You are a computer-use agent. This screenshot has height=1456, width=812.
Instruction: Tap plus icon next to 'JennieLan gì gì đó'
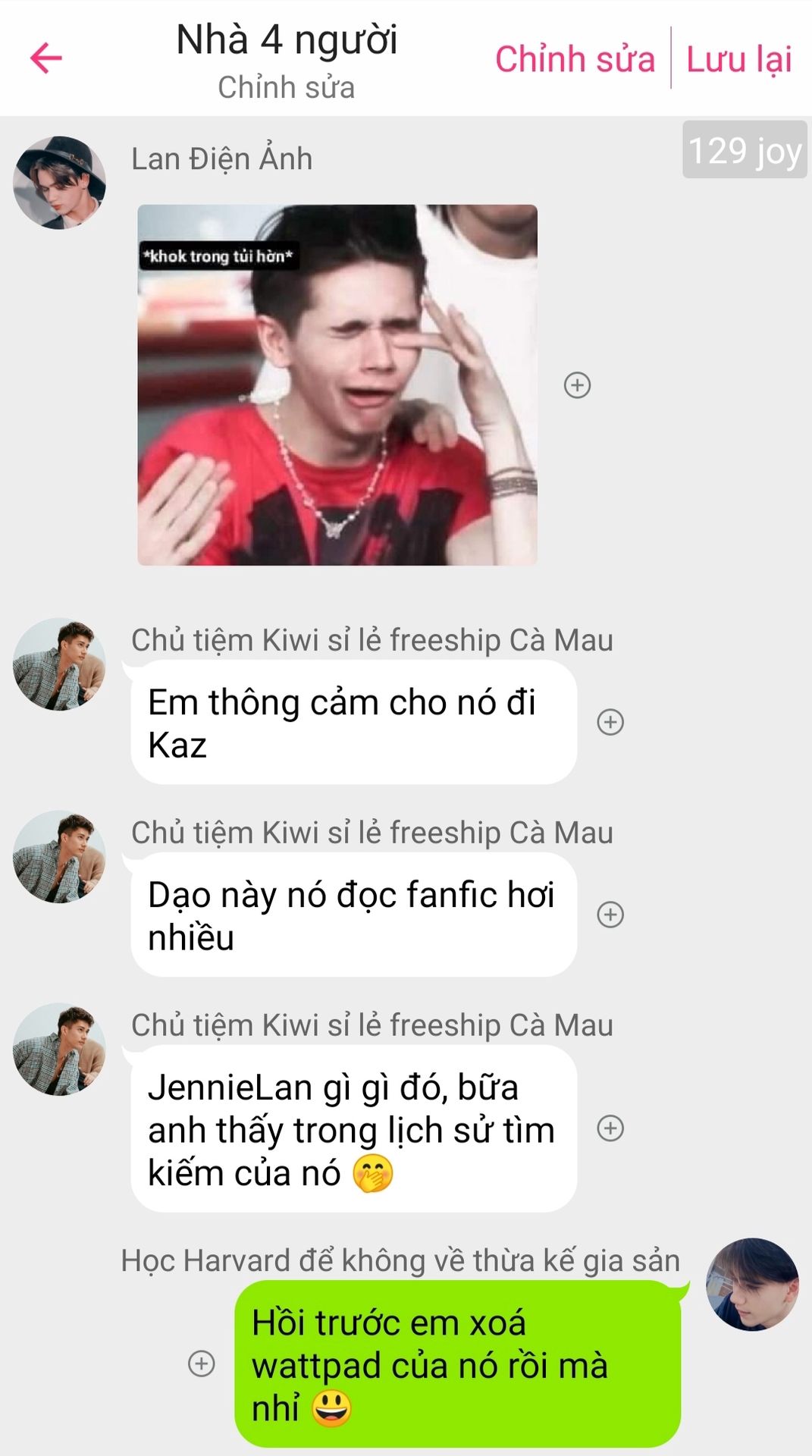(x=610, y=1128)
